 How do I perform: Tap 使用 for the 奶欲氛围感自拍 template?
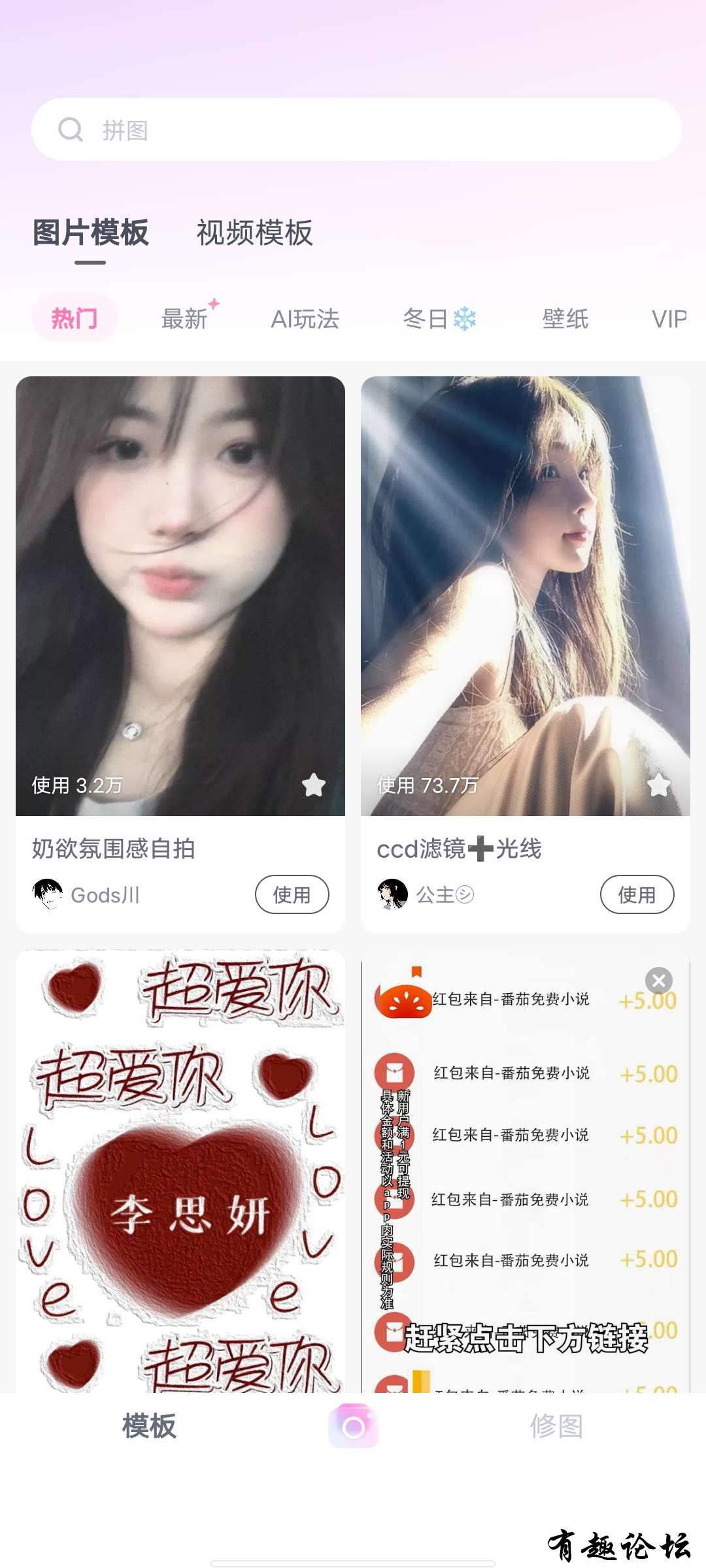292,894
